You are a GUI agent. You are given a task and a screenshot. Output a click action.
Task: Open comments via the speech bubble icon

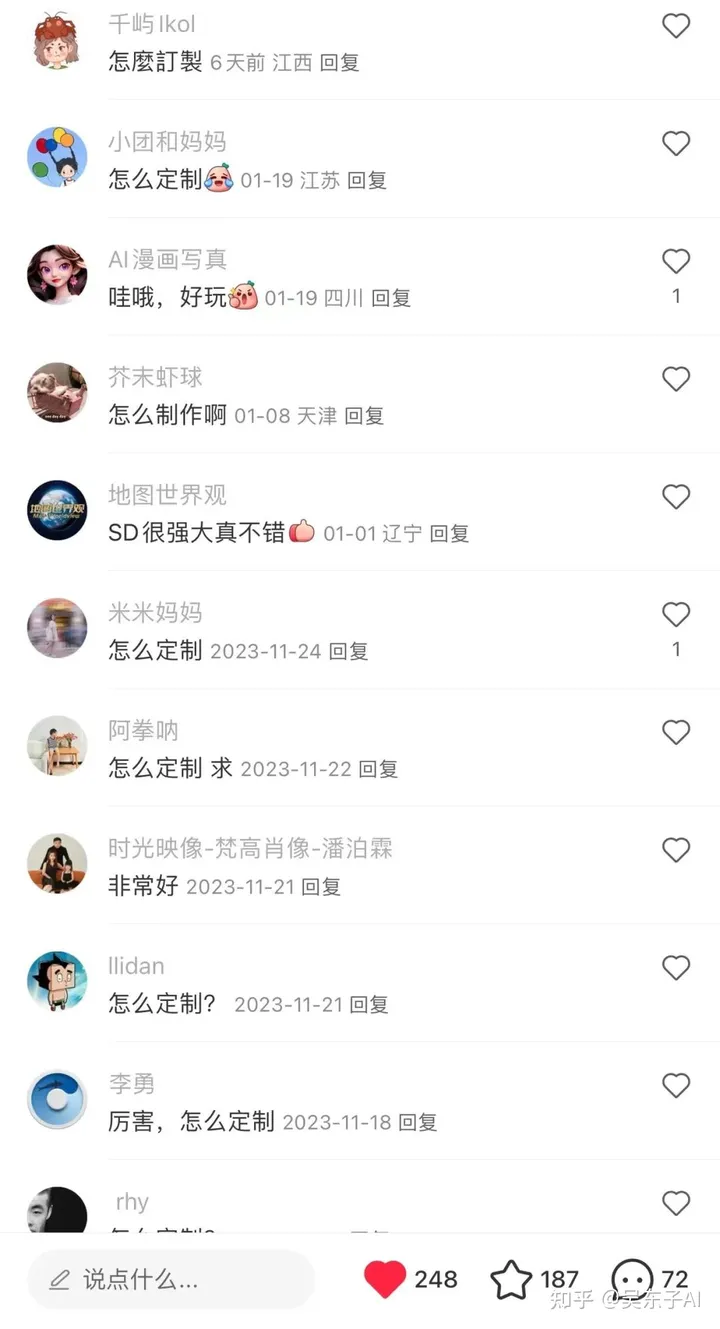[632, 1279]
